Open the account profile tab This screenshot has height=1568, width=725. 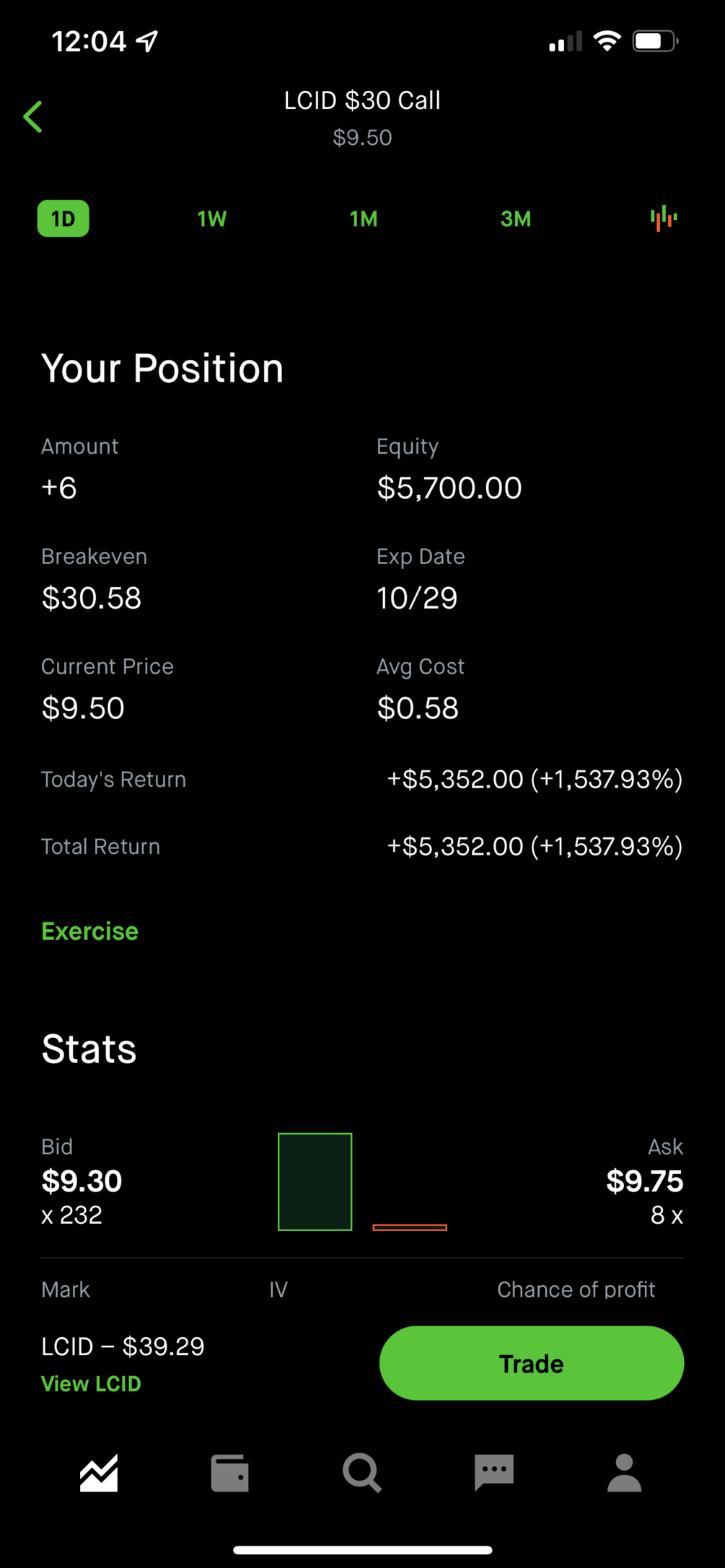tap(625, 1473)
